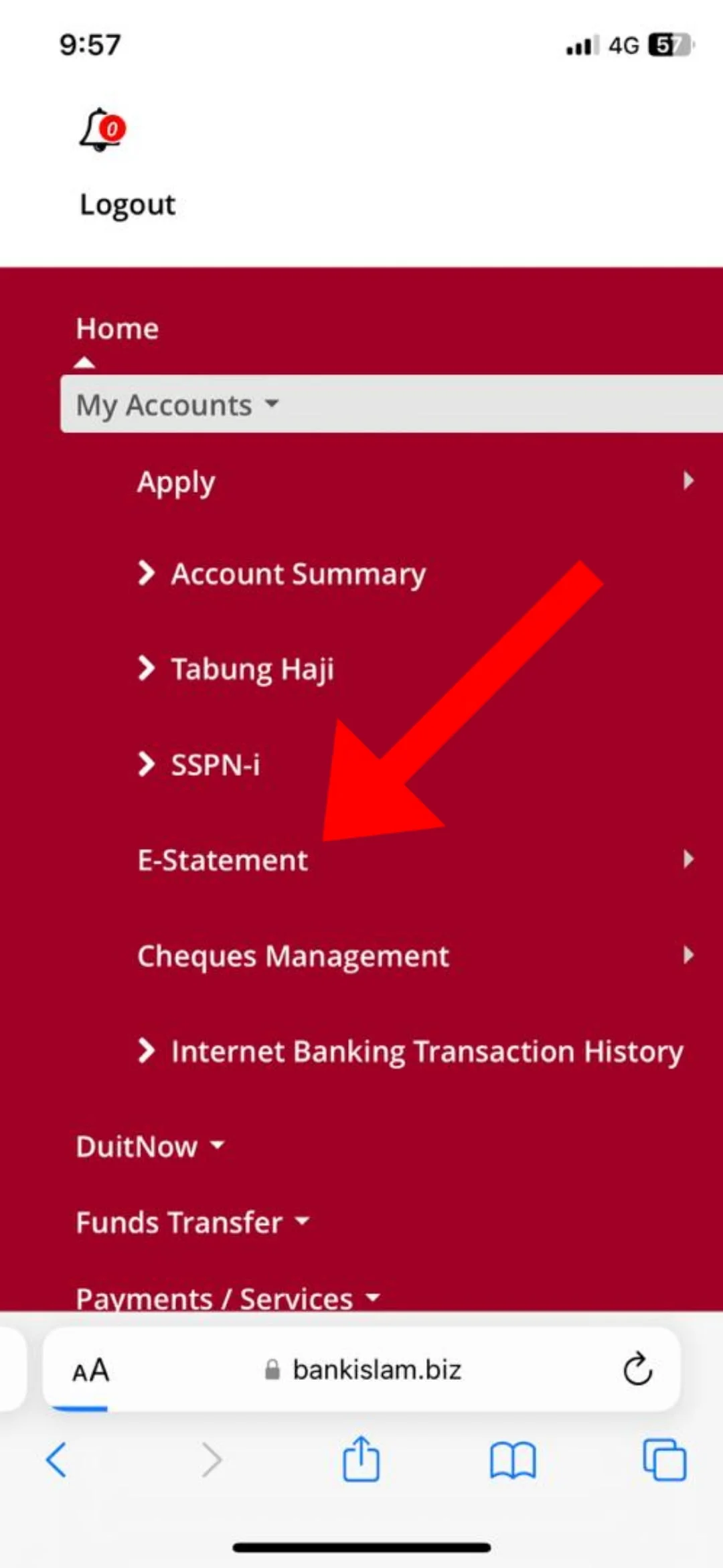Collapse the My Accounts dropdown
Viewport: 723px width, 1568px height.
[x=177, y=405]
